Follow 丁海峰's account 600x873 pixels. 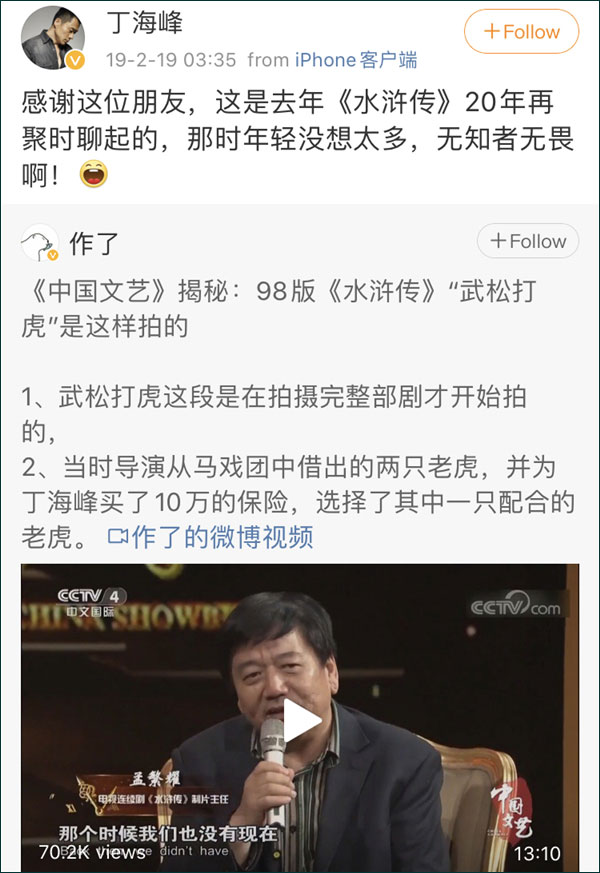pos(521,32)
